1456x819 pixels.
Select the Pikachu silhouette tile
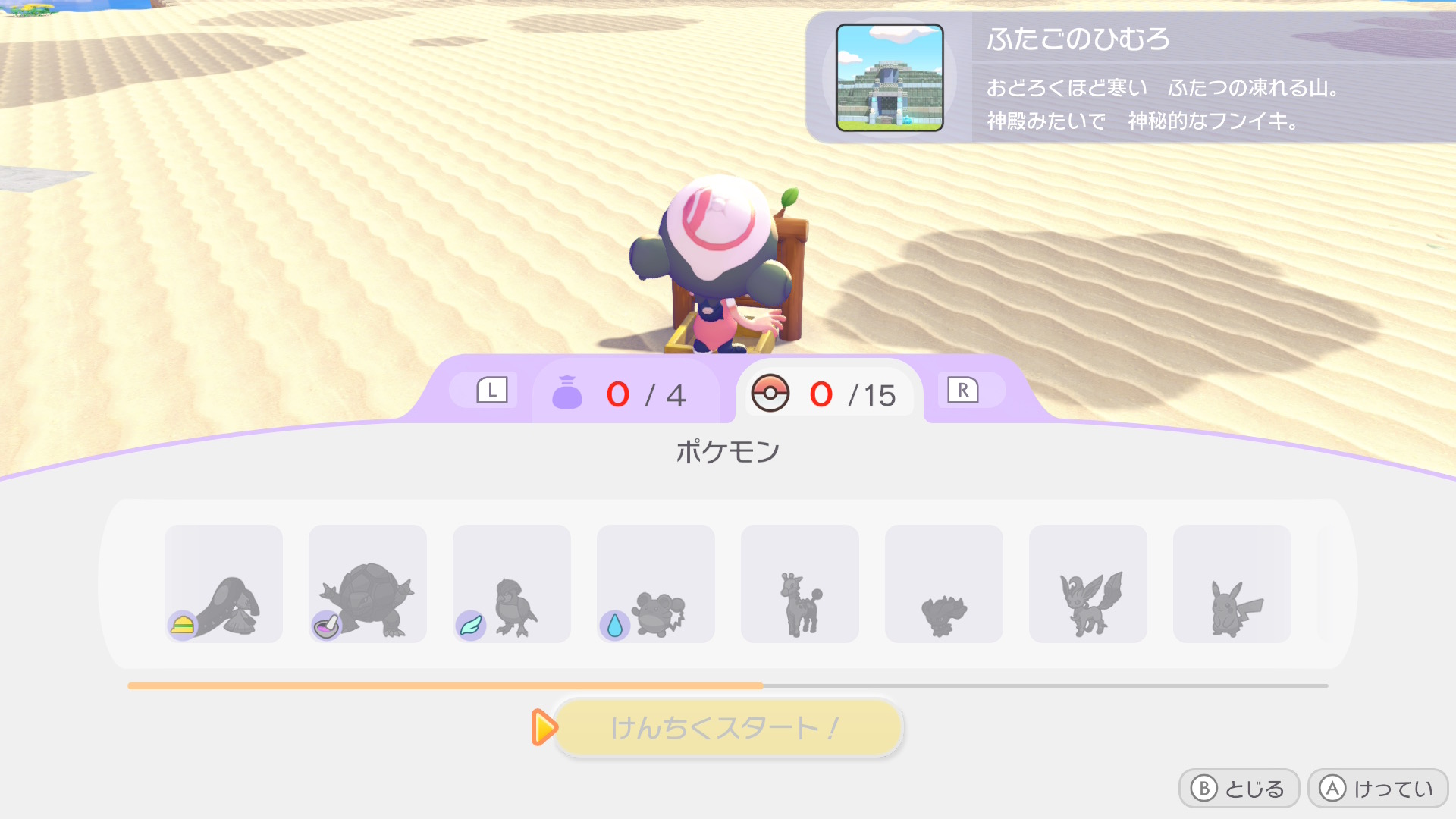point(1232,584)
